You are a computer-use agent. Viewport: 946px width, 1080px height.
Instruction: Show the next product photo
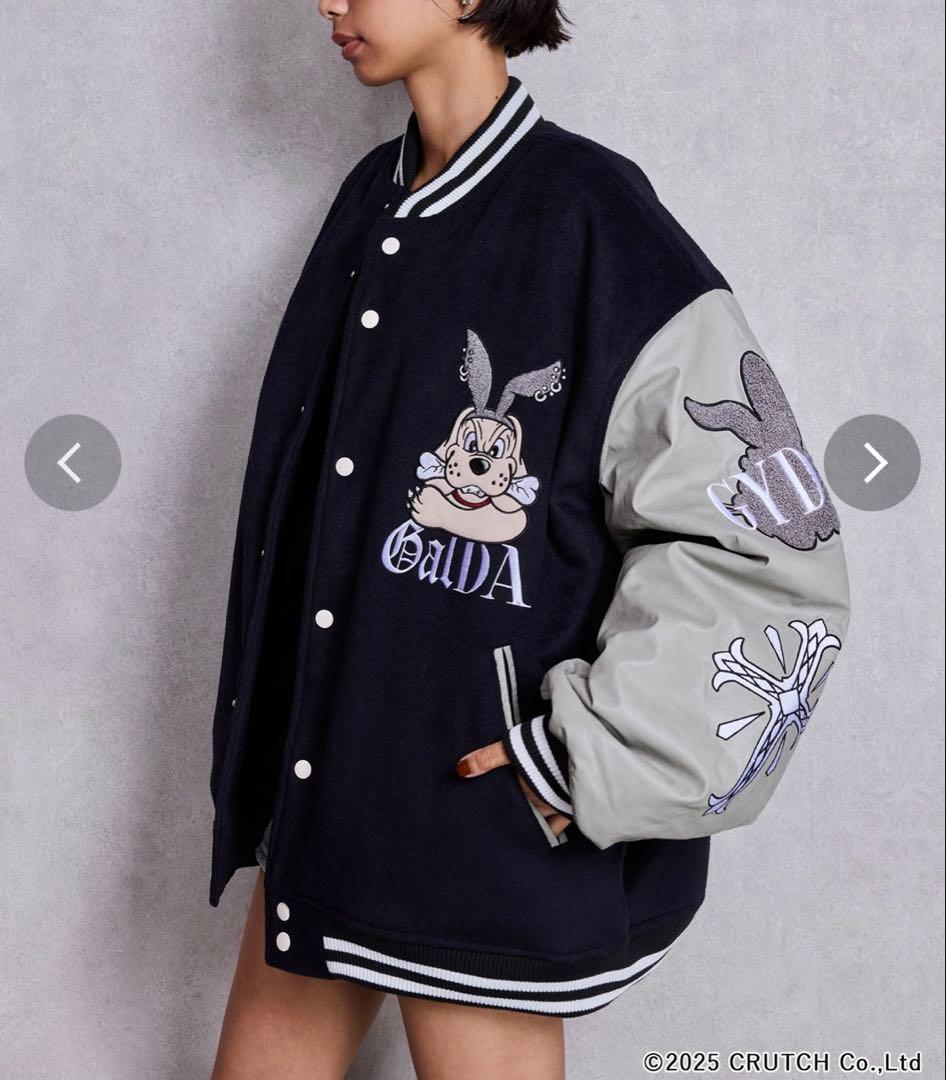pyautogui.click(x=872, y=463)
